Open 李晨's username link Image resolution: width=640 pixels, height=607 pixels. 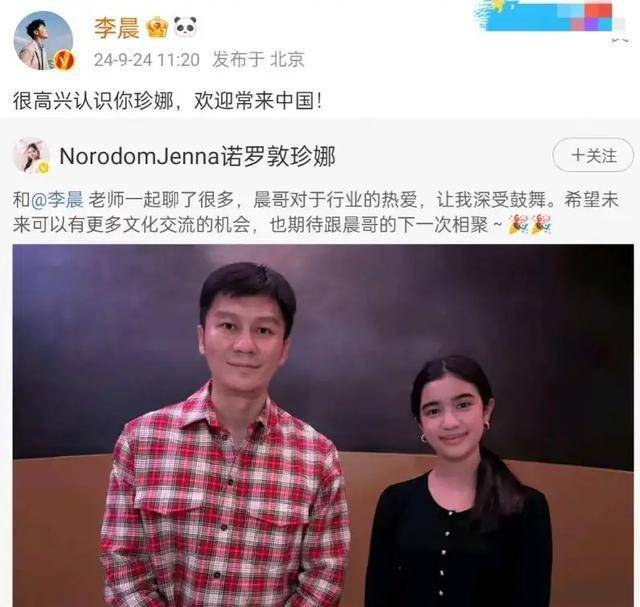pos(116,27)
